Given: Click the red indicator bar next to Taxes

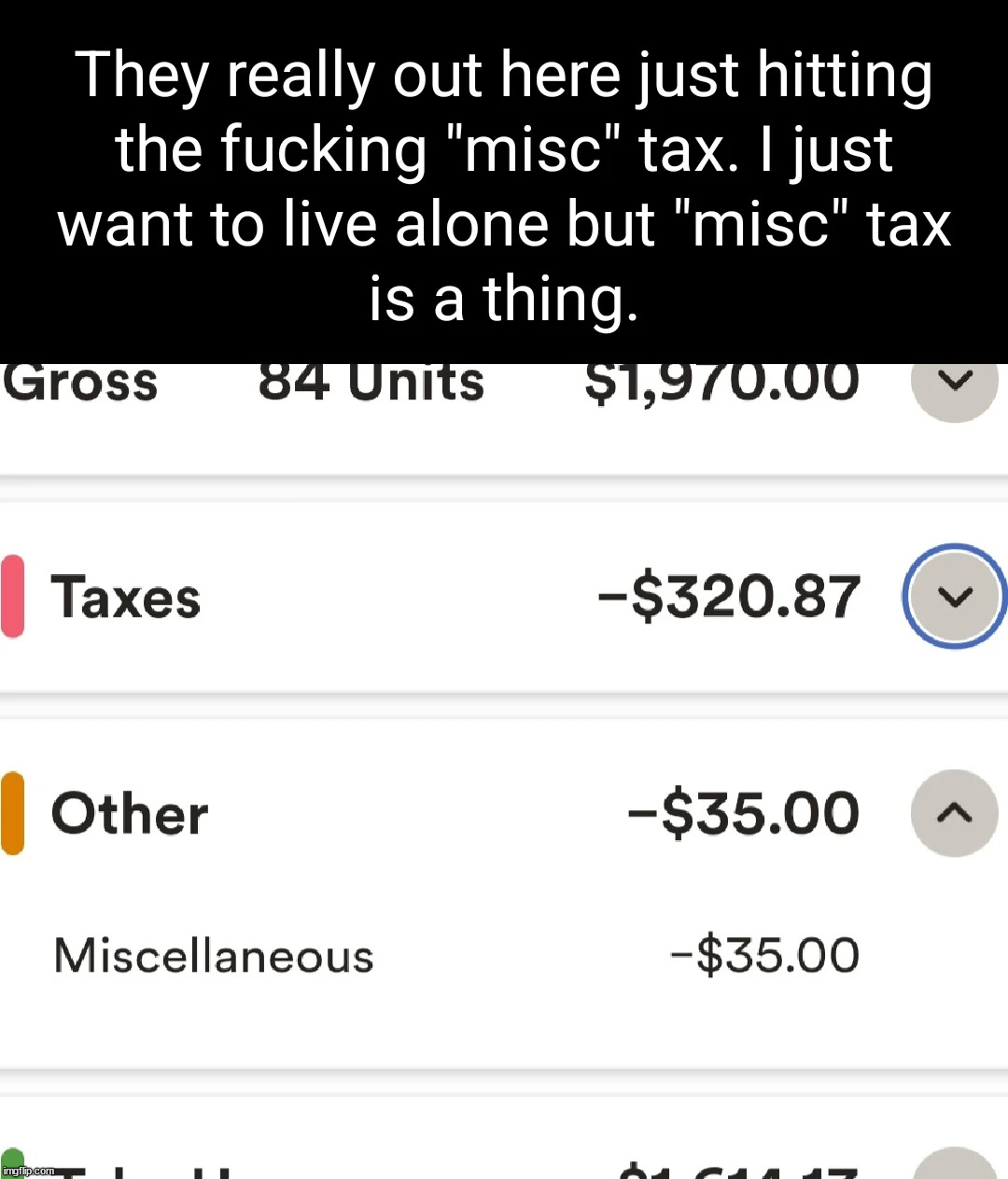Looking at the screenshot, I should tap(13, 597).
